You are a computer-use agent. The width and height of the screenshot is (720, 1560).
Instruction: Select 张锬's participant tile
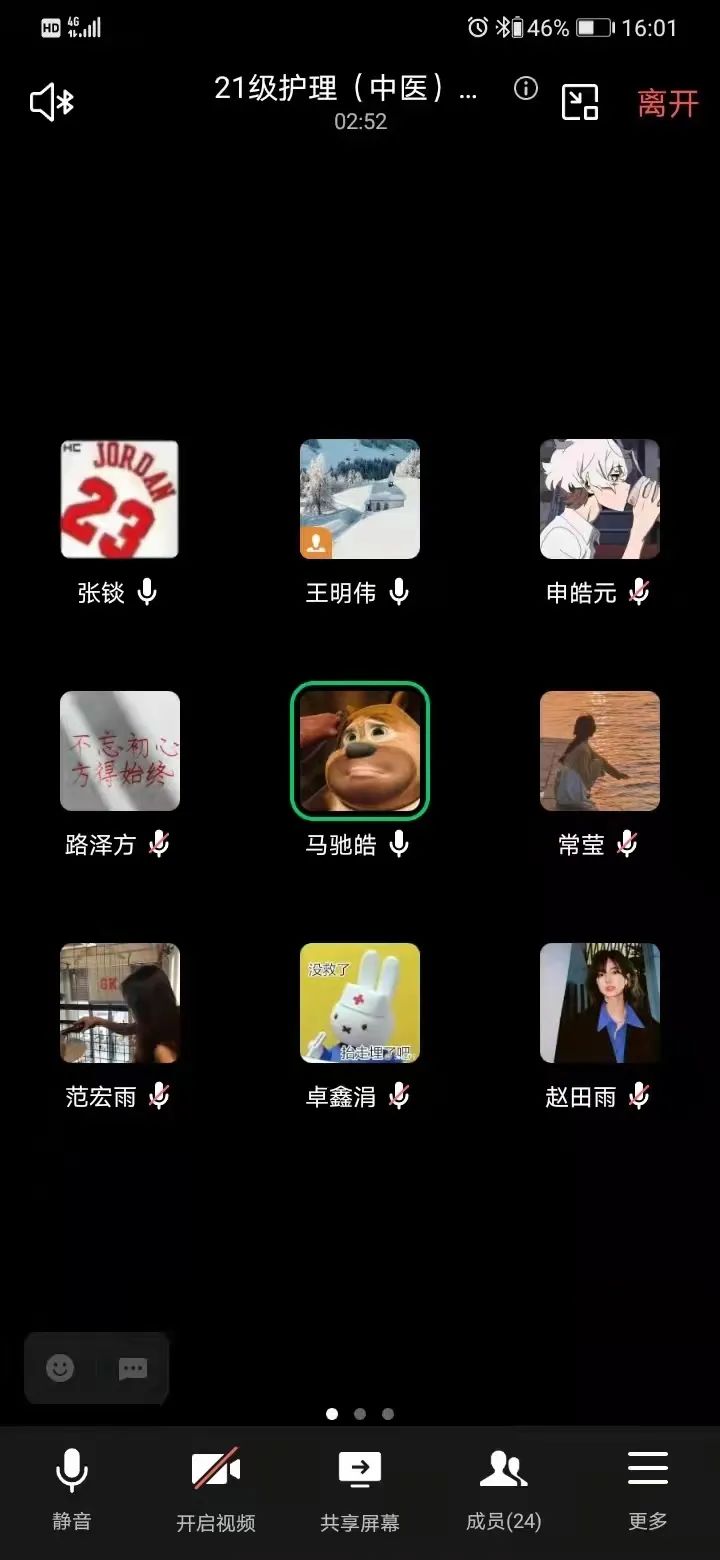coord(120,499)
